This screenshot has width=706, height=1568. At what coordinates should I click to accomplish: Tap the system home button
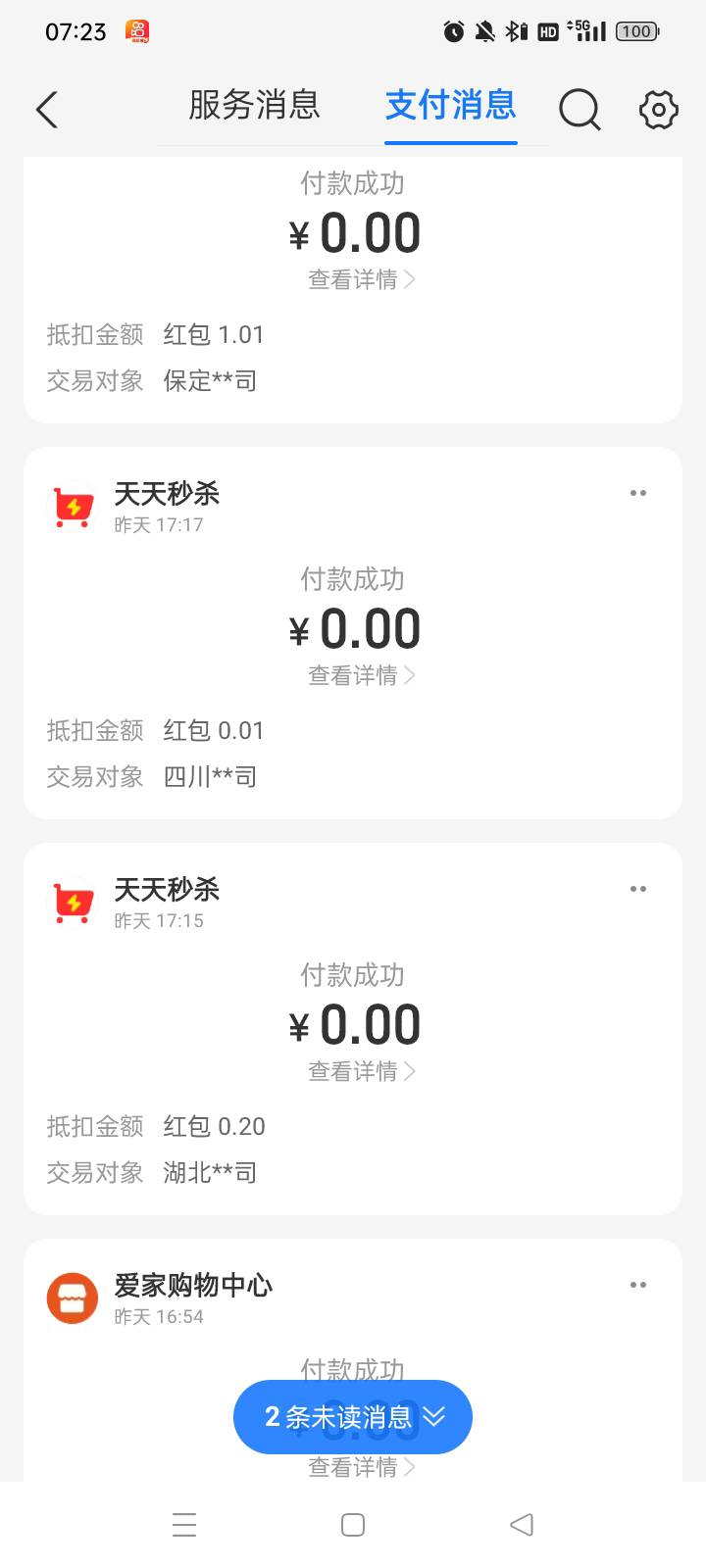[353, 1525]
